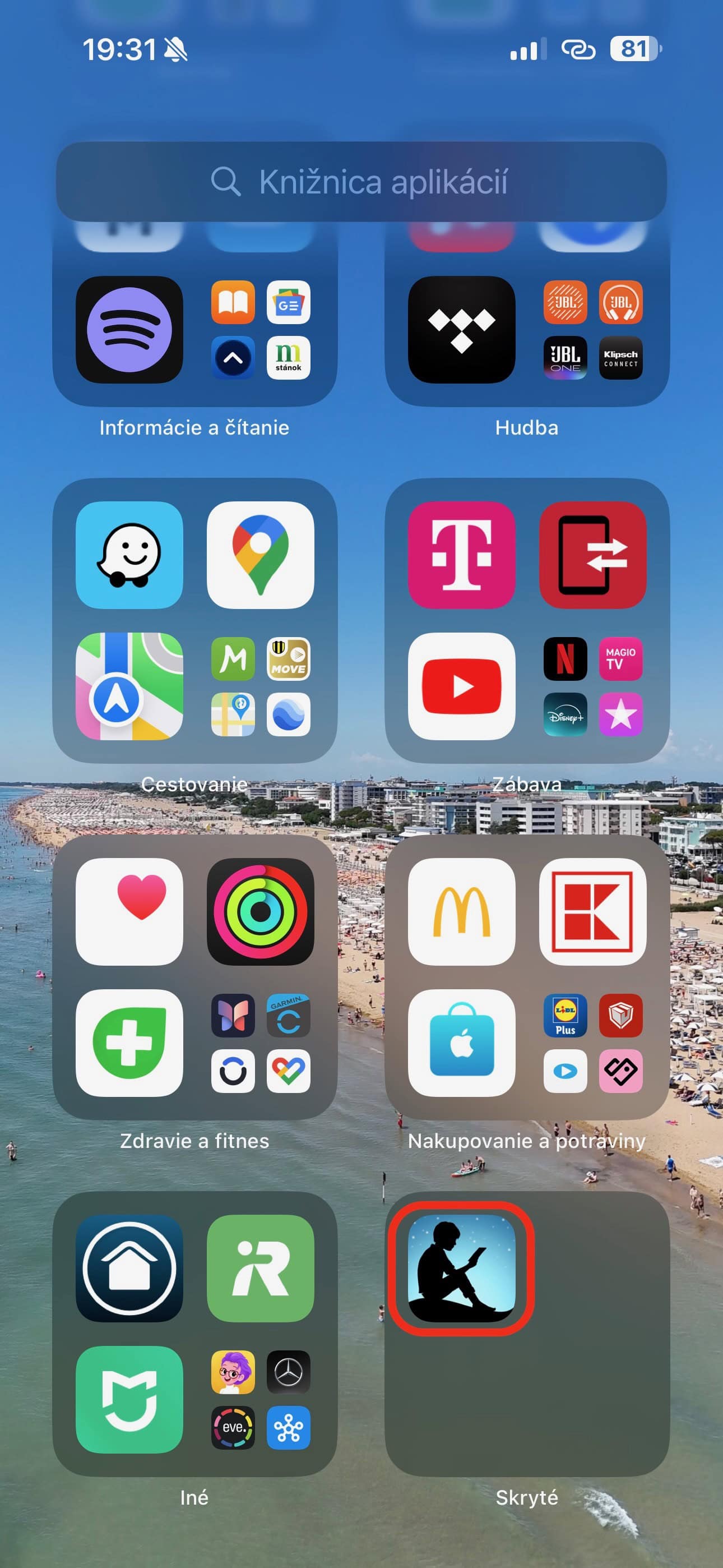The image size is (723, 1568).
Task: Launch the Spotify app
Action: [129, 329]
